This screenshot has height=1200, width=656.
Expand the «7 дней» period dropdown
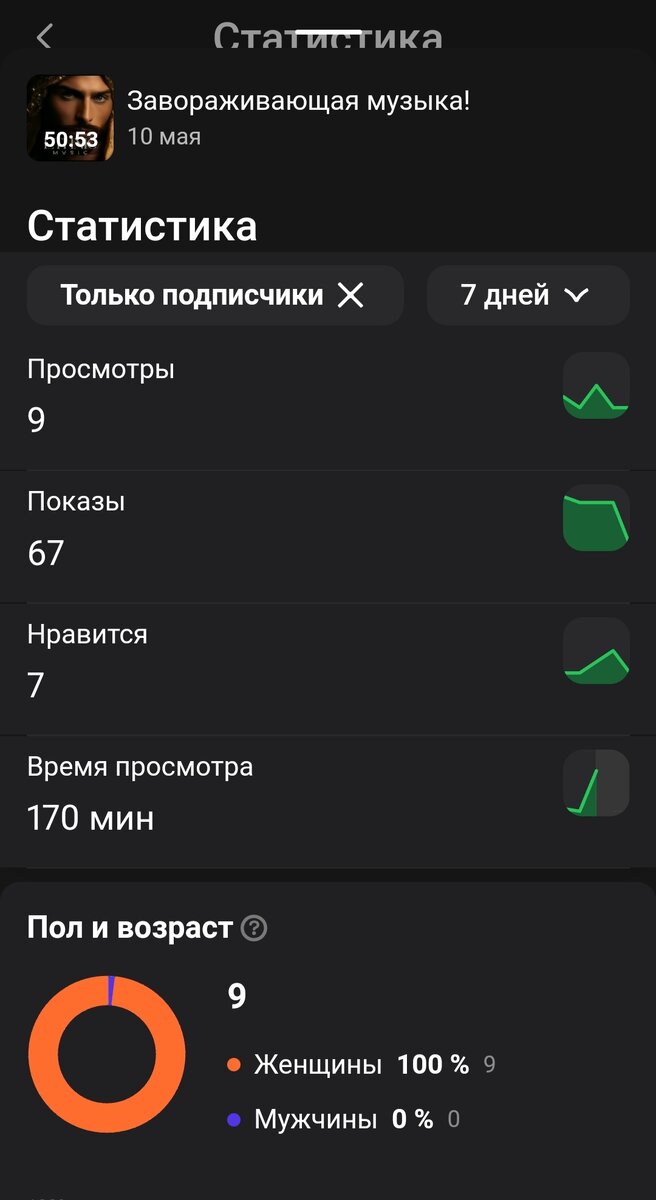pyautogui.click(x=527, y=295)
